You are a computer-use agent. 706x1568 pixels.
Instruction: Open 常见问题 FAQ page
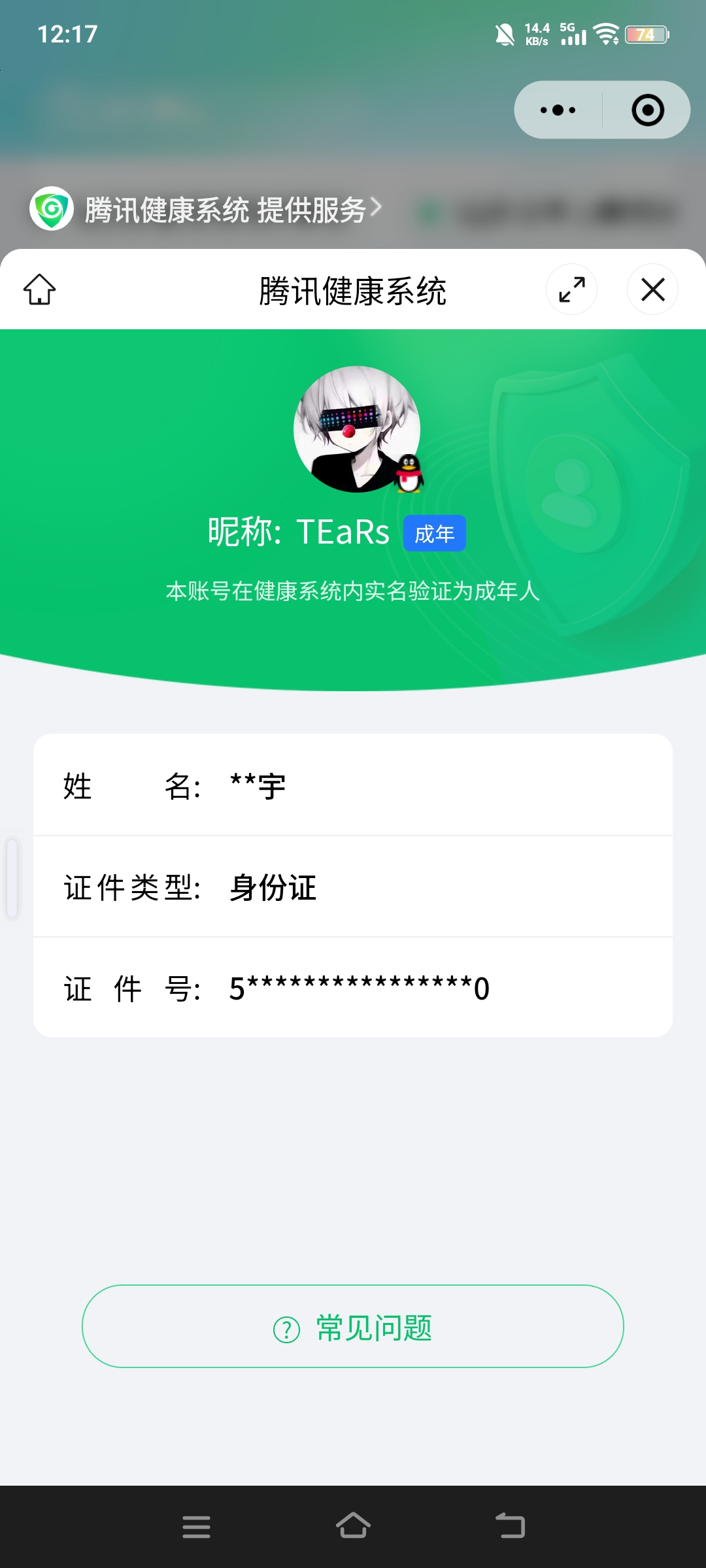353,1326
